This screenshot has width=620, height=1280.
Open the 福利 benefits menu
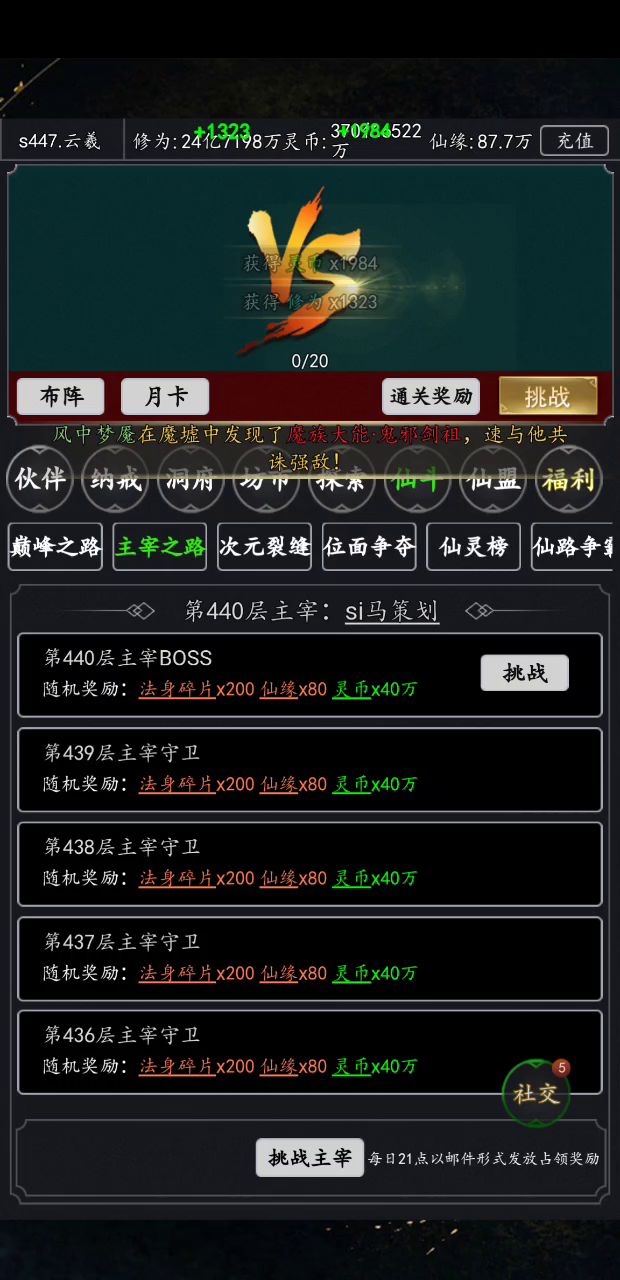click(x=568, y=480)
